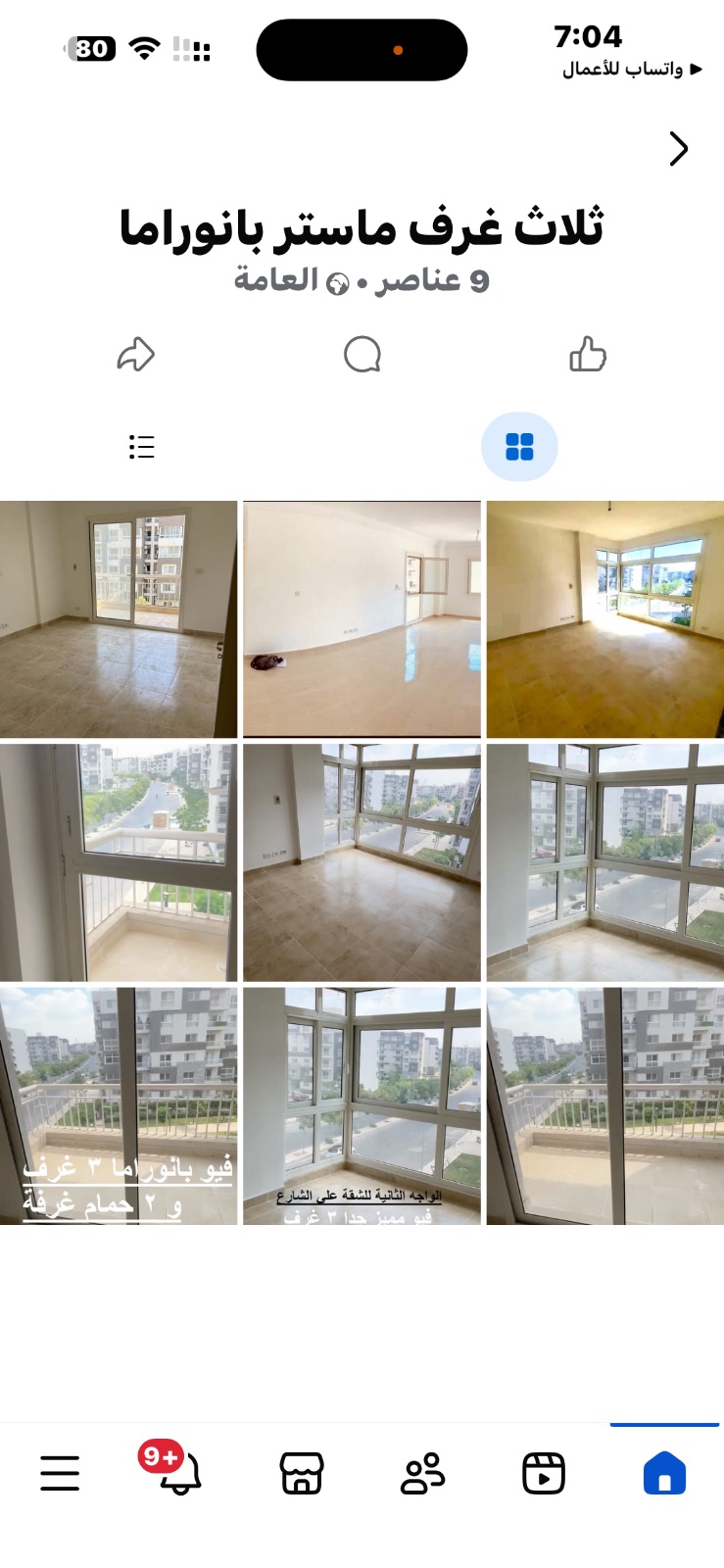724x1568 pixels.
Task: Open photo of room with balcony sliding door
Action: click(119, 619)
